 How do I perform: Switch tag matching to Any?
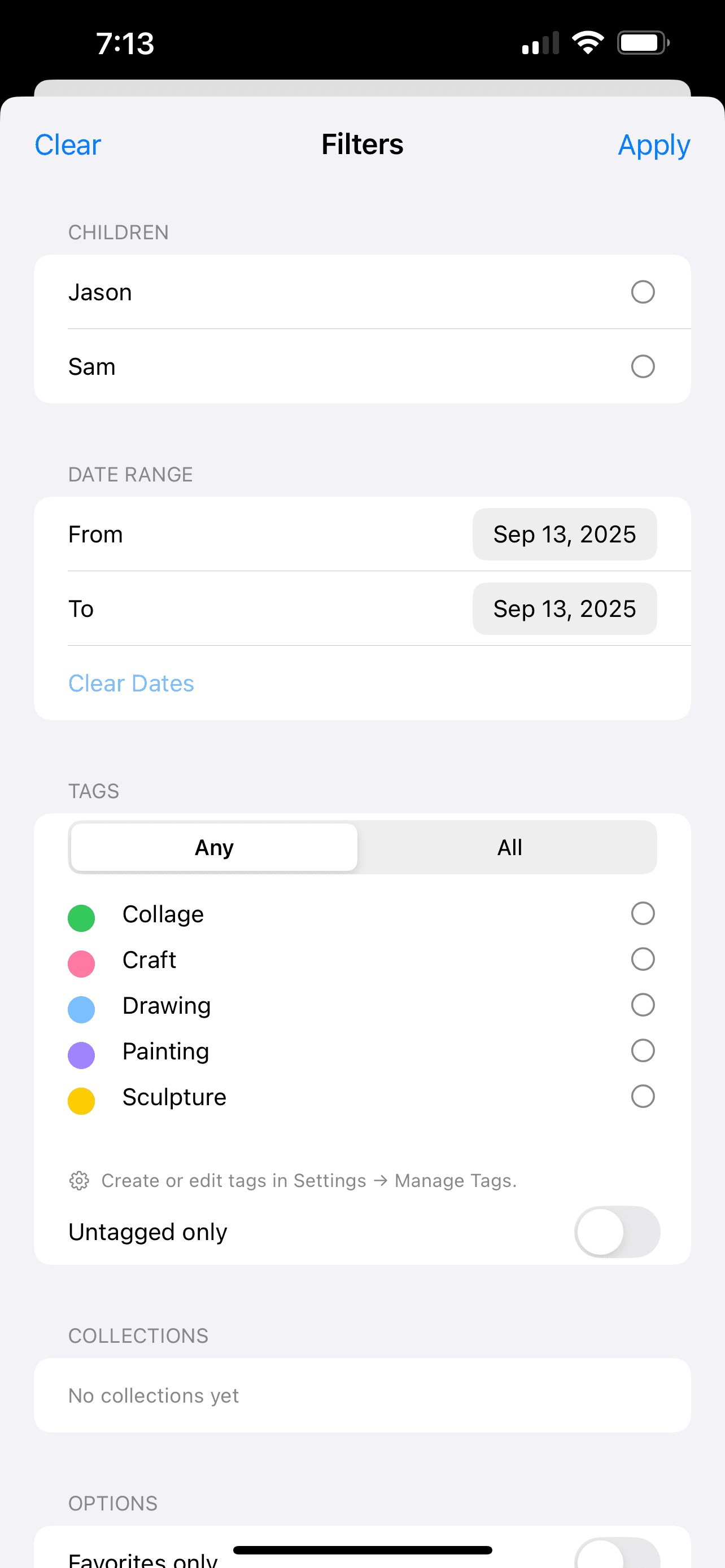213,847
